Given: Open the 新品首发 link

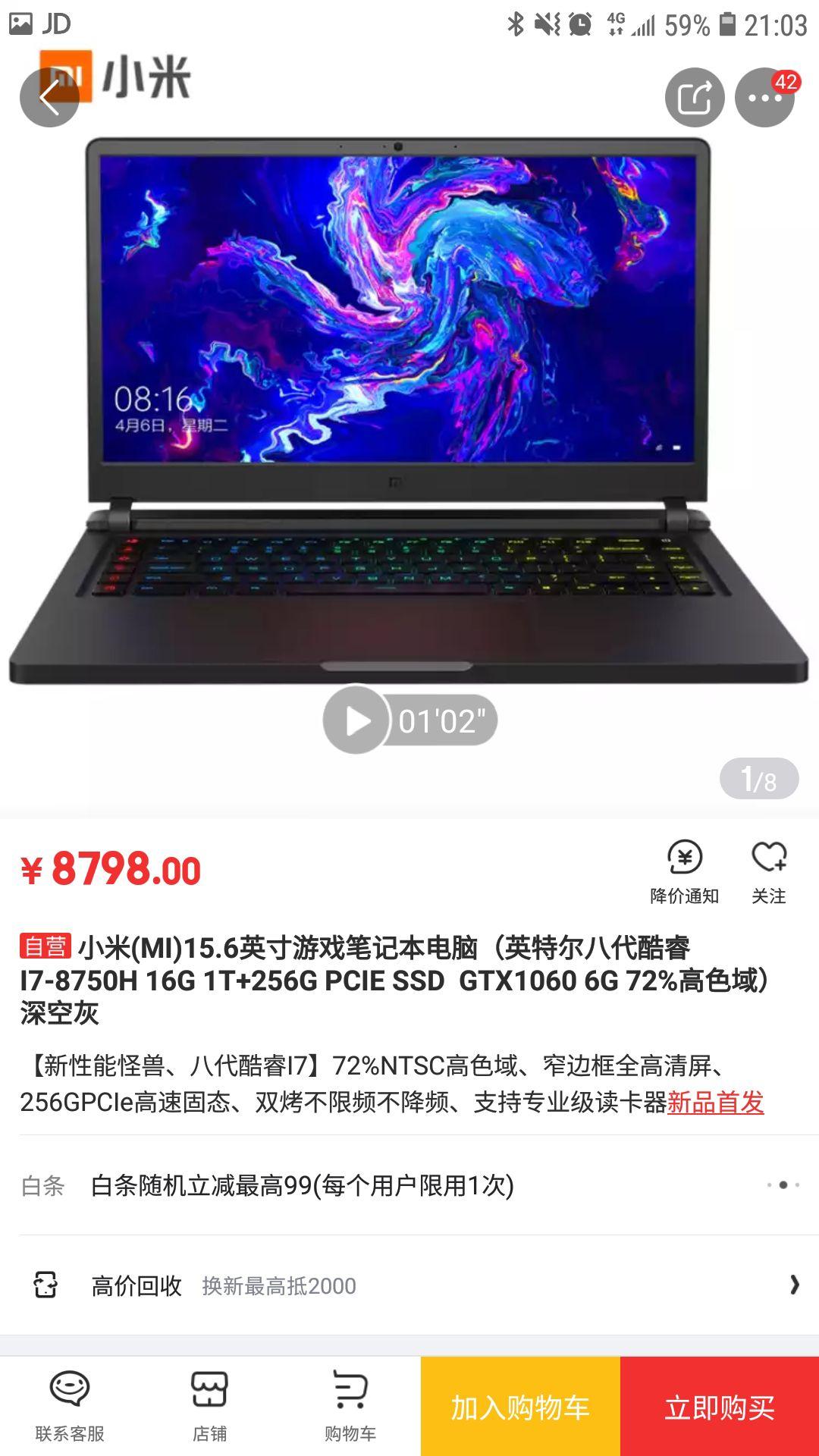Looking at the screenshot, I should 715,1102.
